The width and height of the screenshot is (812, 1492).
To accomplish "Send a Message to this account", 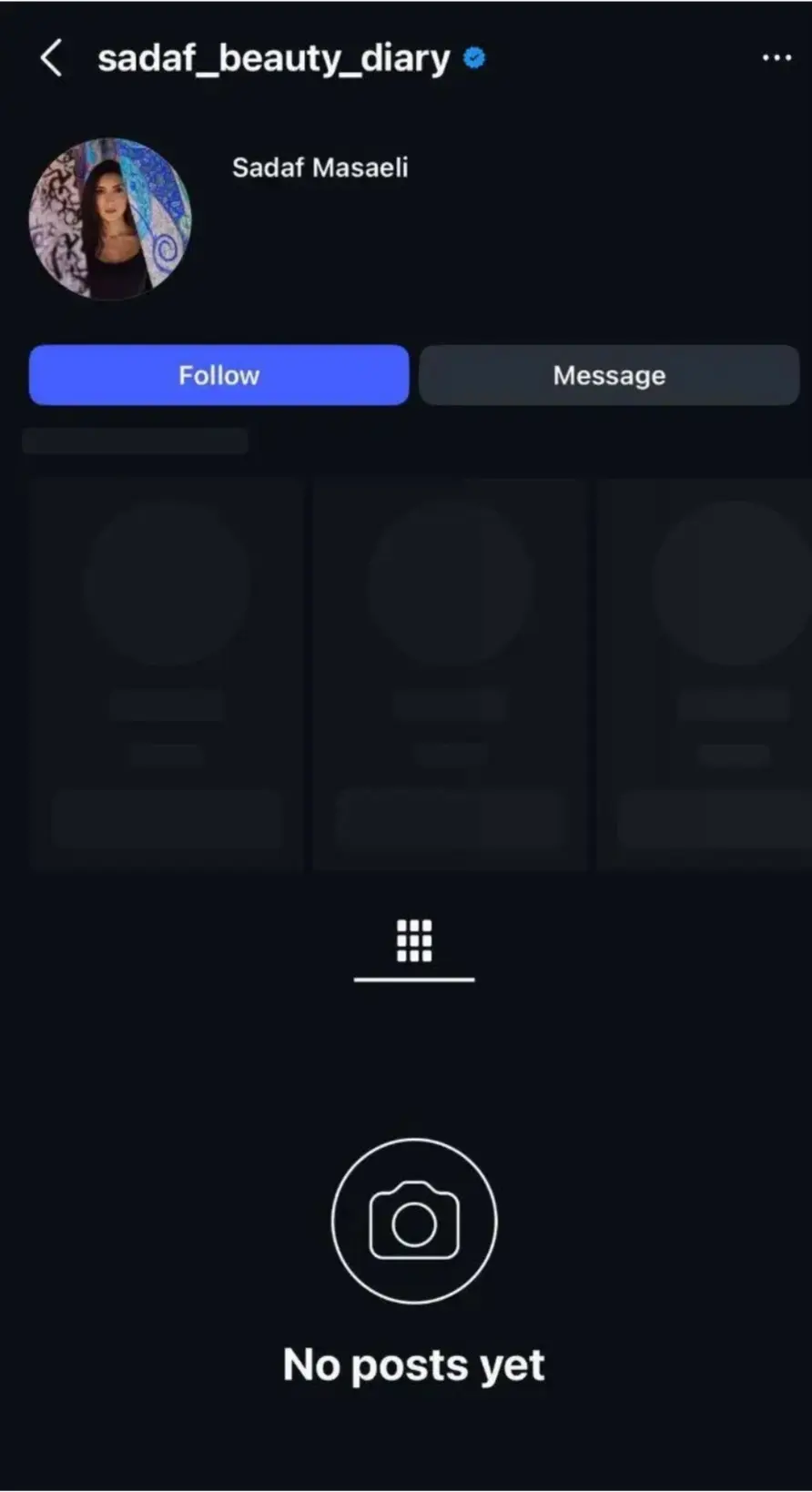I will (608, 375).
